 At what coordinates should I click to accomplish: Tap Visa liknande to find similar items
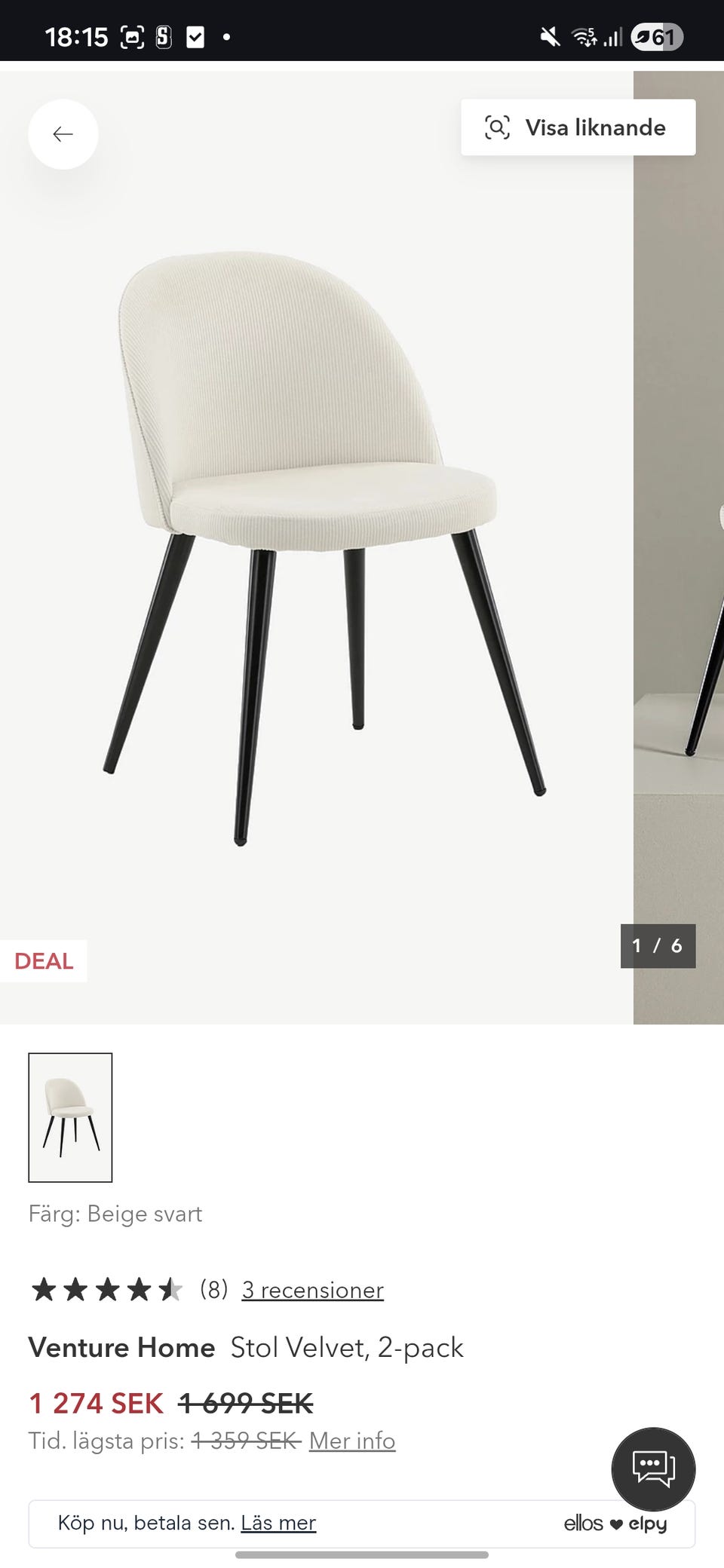click(x=578, y=127)
